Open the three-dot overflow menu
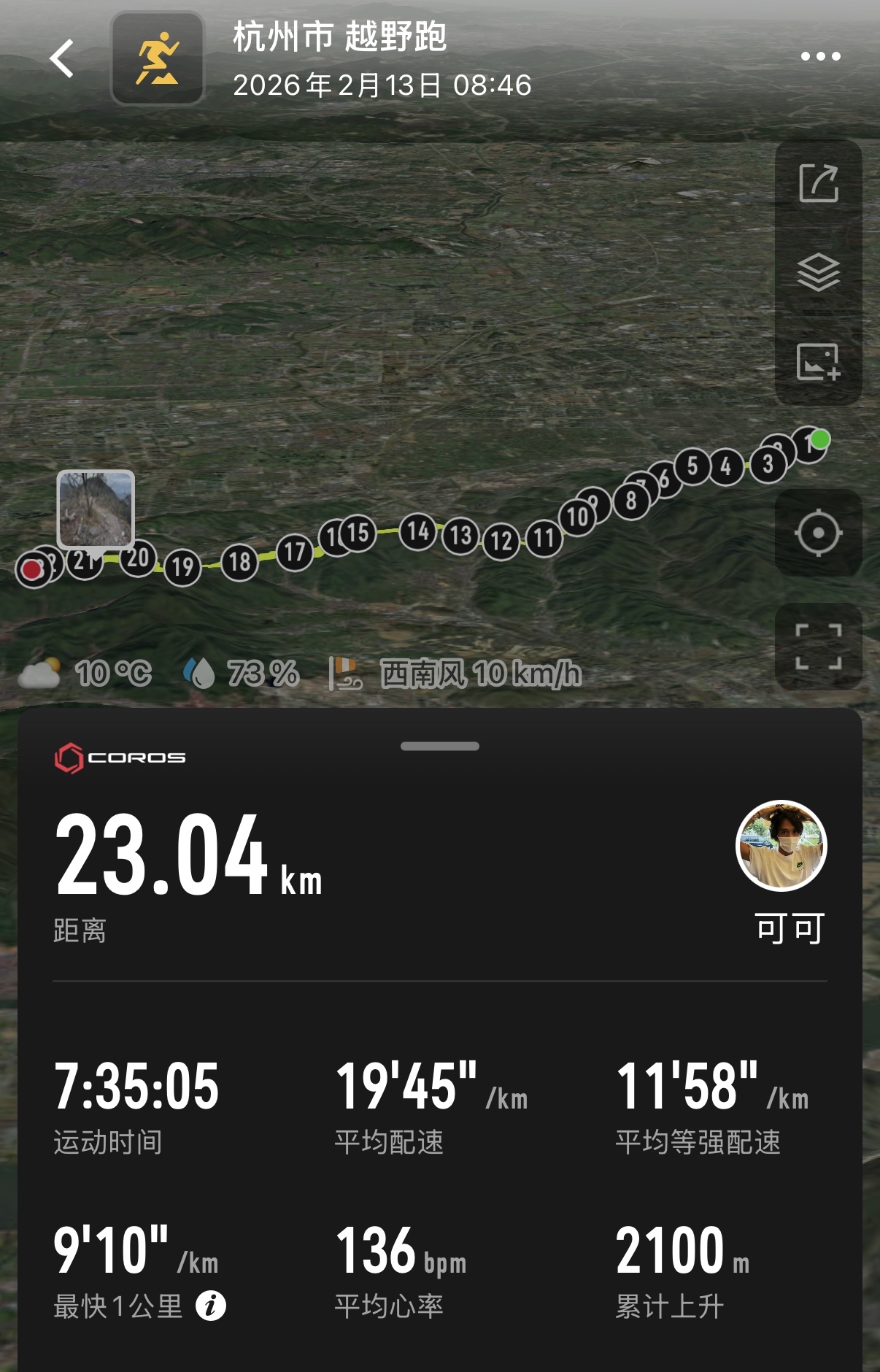This screenshot has width=880, height=1372. [x=820, y=56]
